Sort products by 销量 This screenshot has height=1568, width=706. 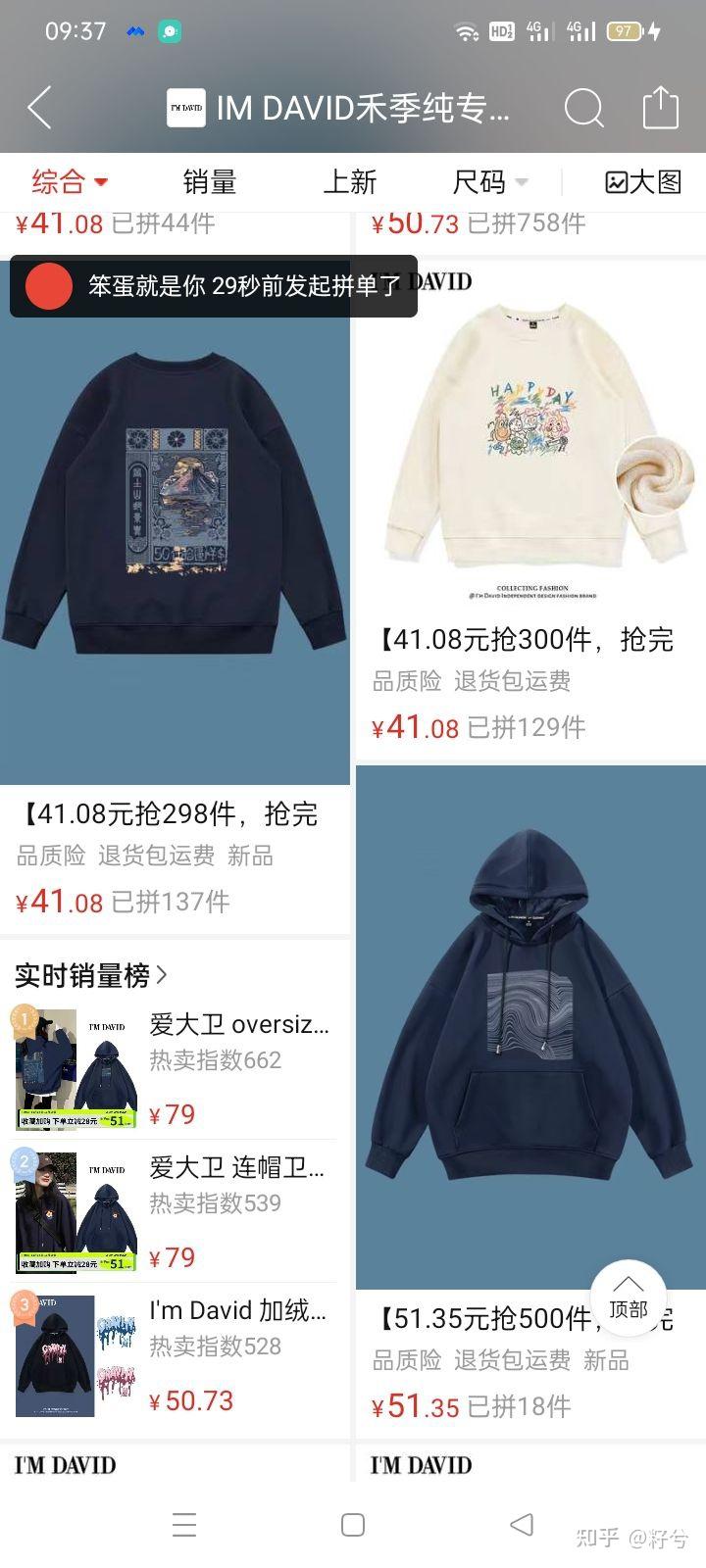pos(210,182)
